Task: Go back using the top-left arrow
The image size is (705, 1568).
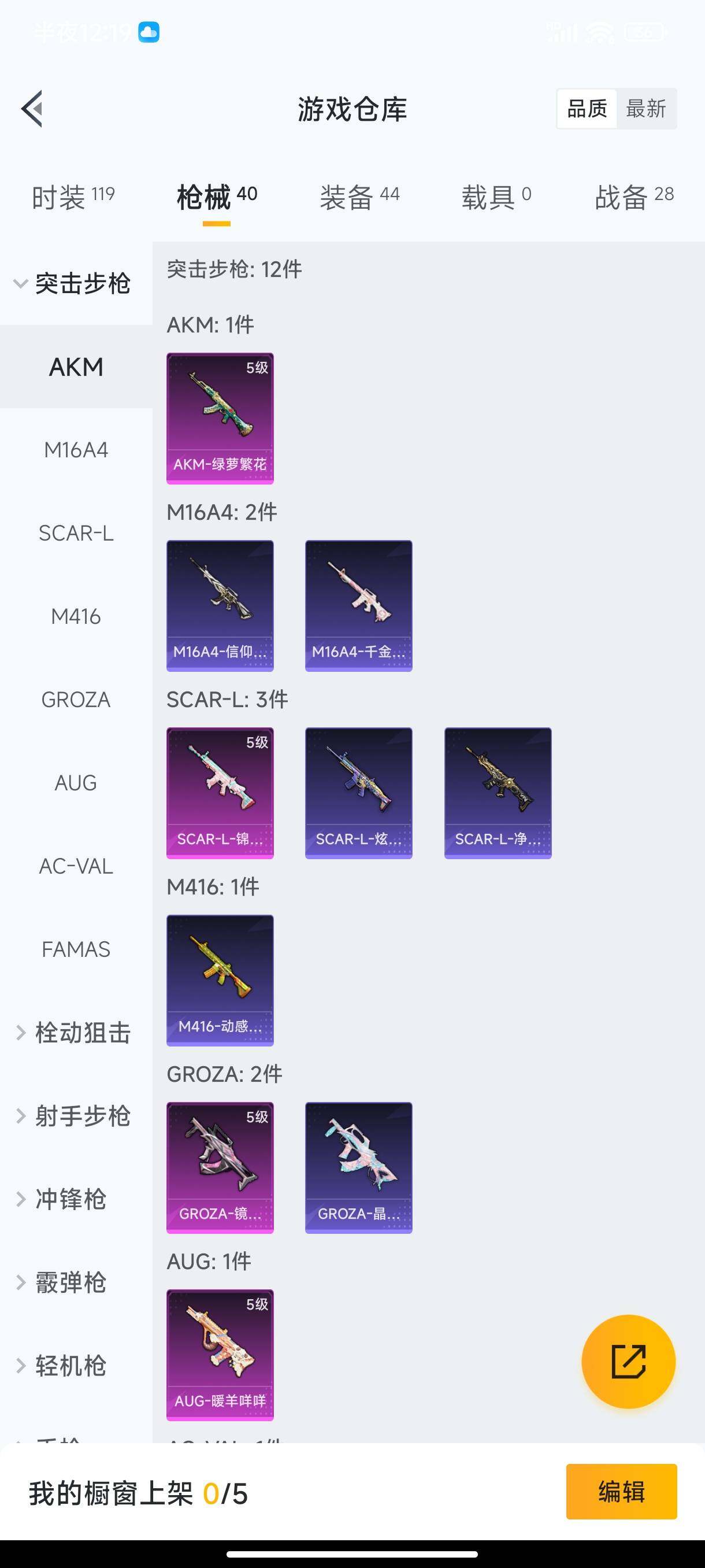Action: [32, 109]
